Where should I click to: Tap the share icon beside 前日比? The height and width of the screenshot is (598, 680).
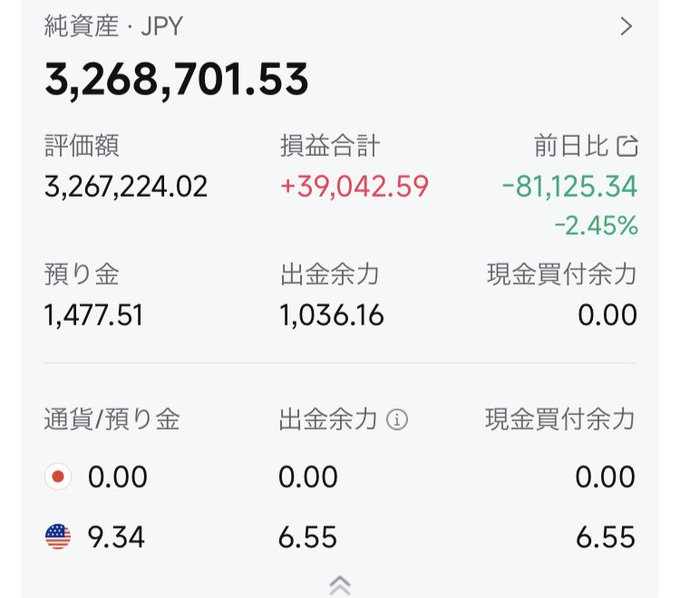[x=627, y=147]
